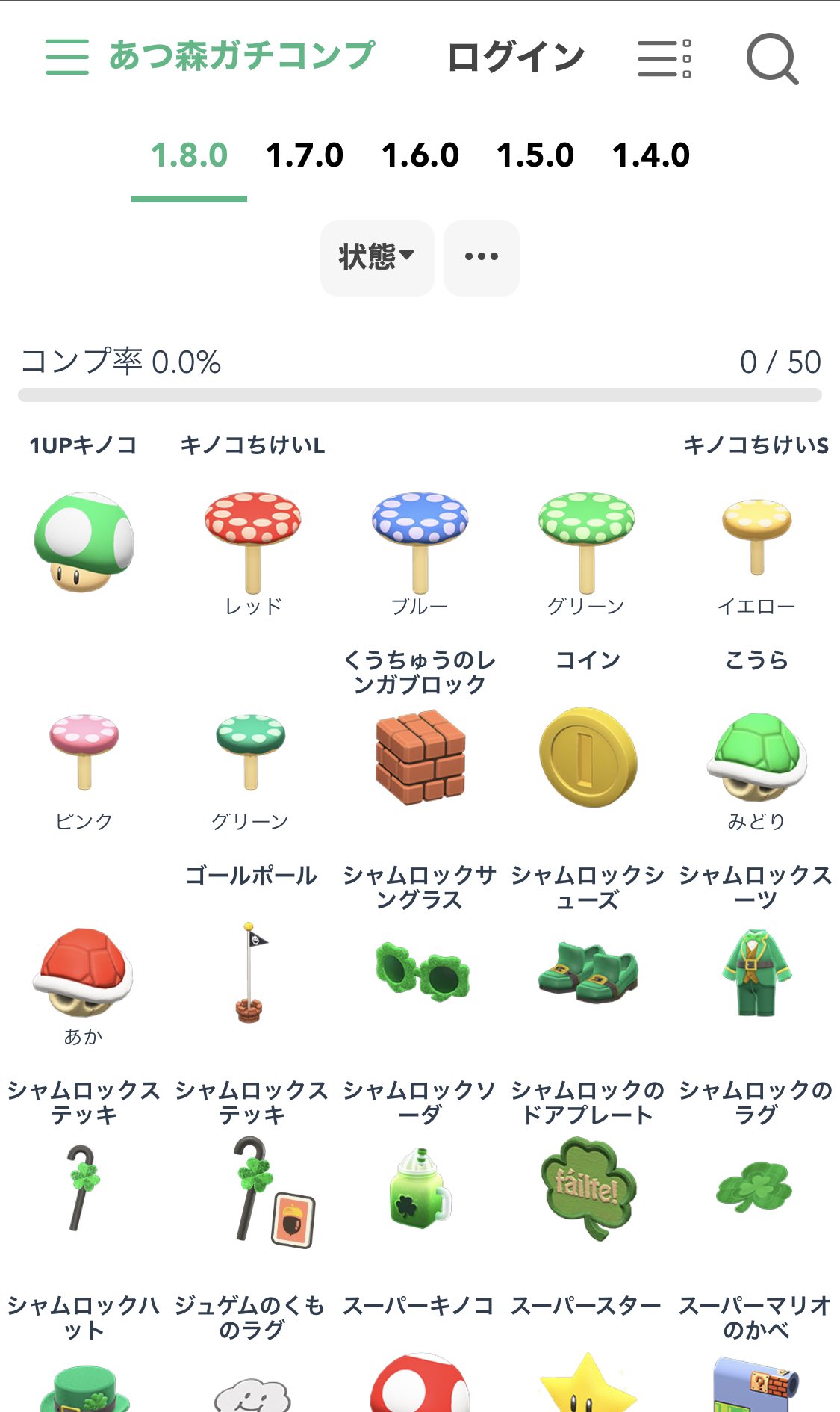Open the list view options icon
The width and height of the screenshot is (840, 1412).
point(664,58)
